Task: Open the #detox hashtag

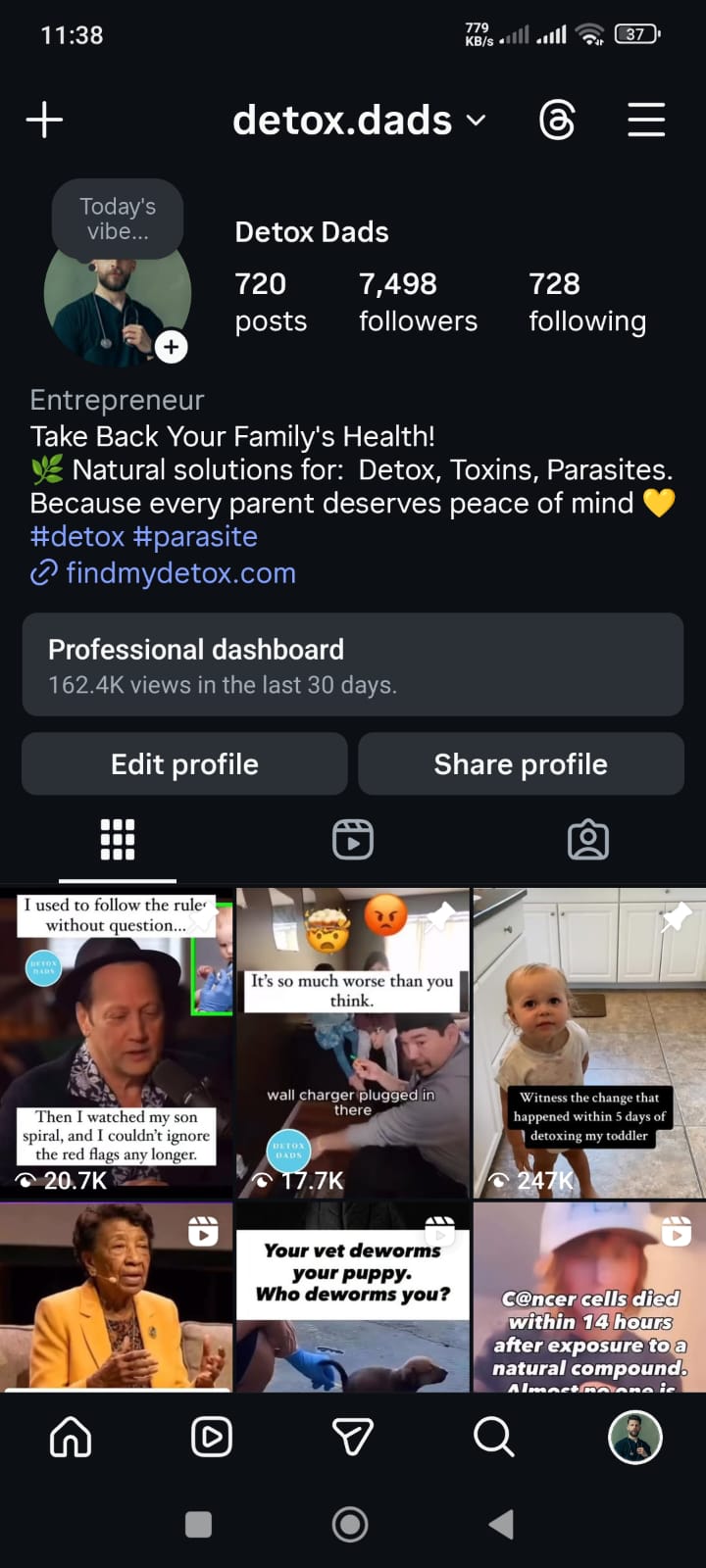Action: click(77, 537)
